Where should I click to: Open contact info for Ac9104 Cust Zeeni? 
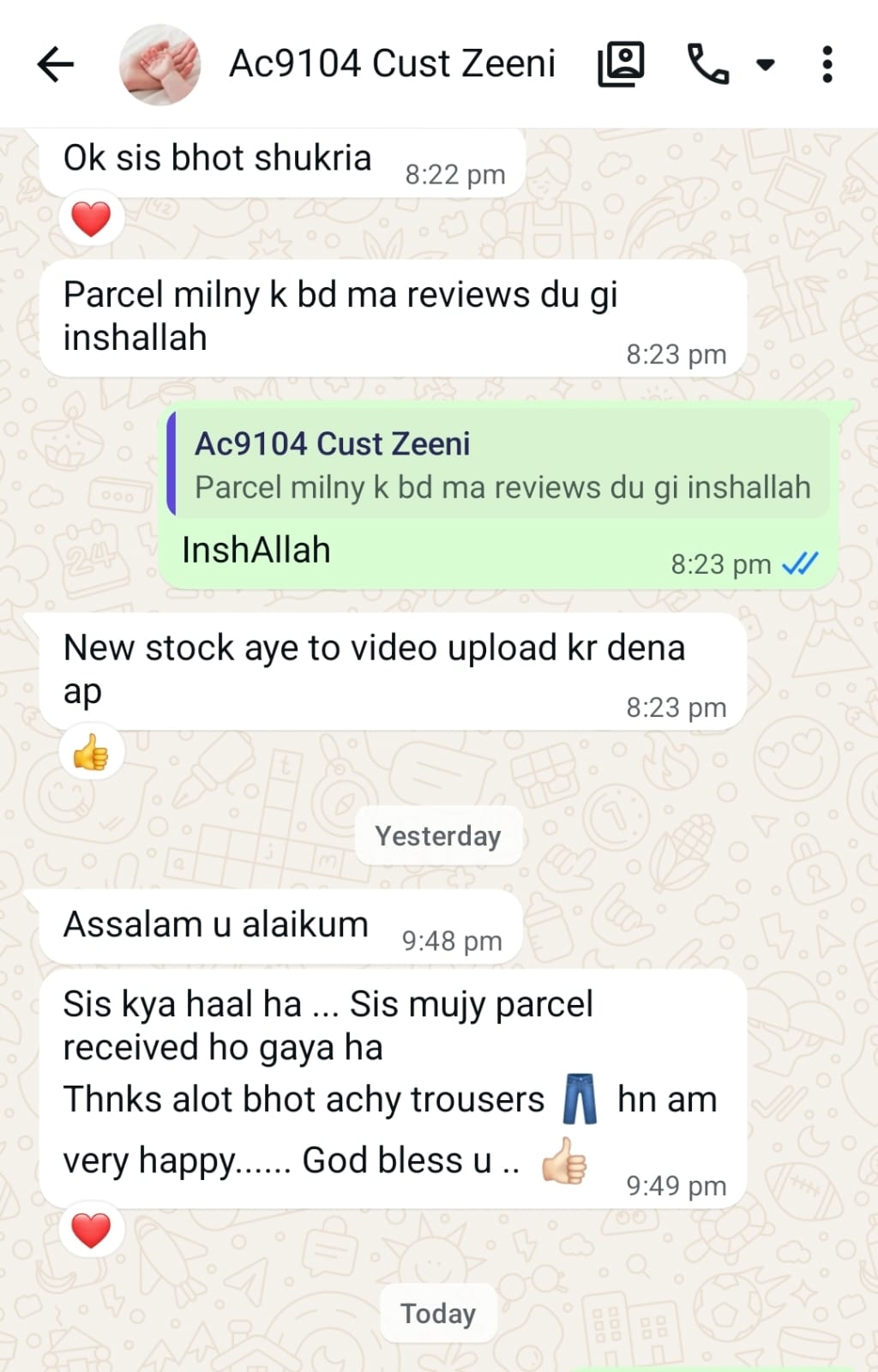point(392,64)
